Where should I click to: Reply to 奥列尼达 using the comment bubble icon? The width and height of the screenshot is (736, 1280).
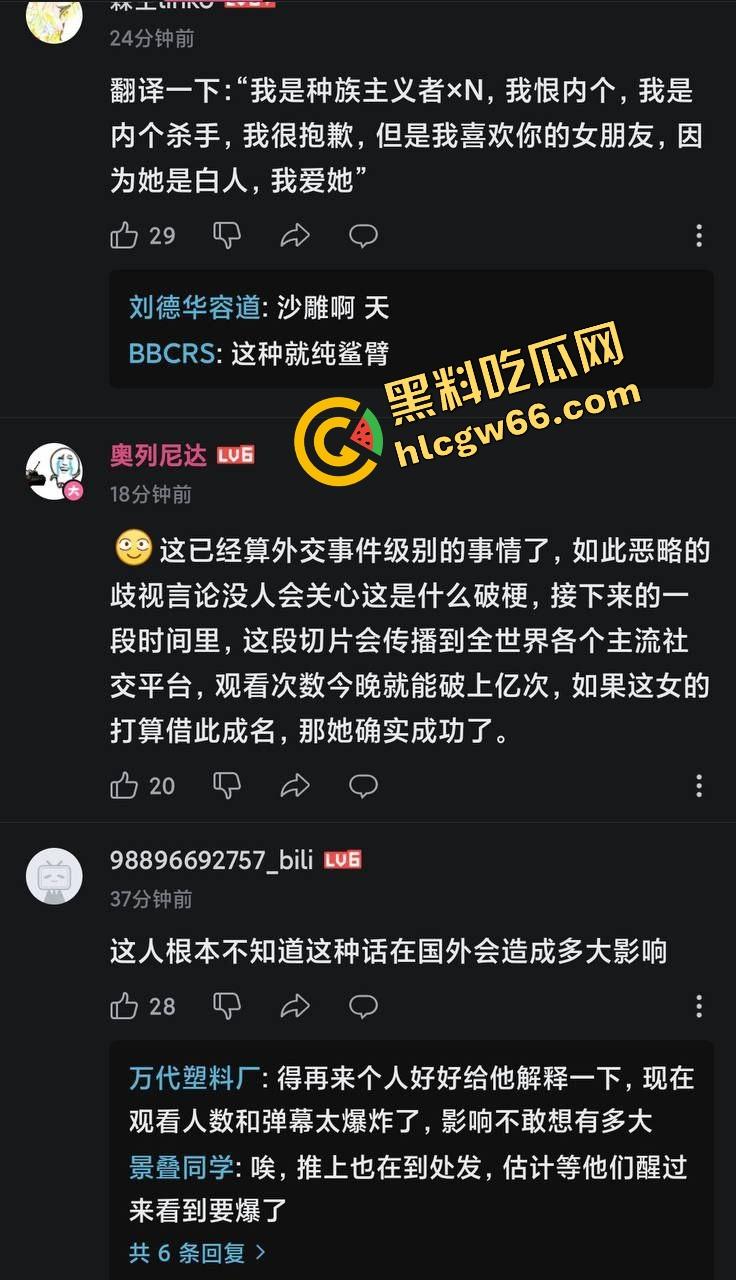coord(364,786)
